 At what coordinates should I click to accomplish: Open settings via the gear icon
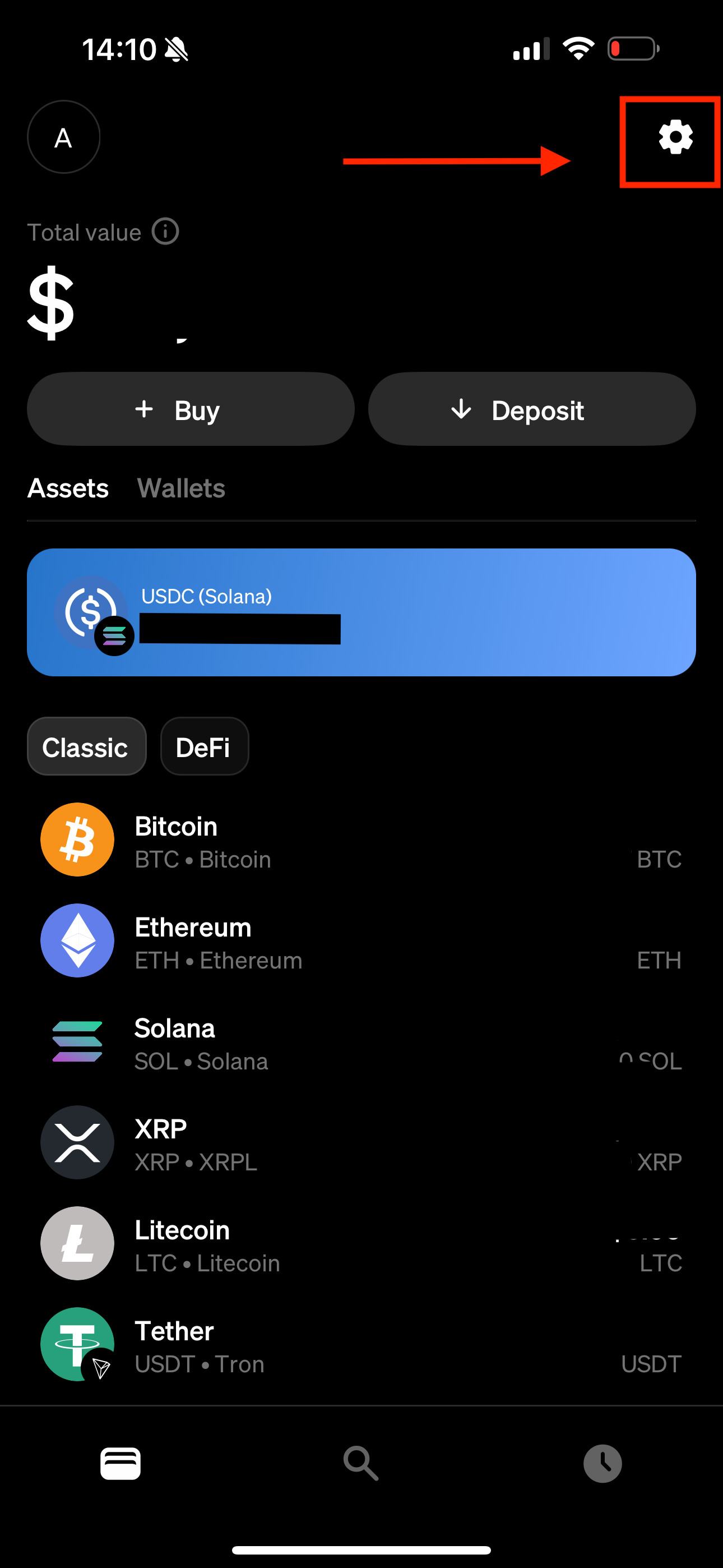675,138
